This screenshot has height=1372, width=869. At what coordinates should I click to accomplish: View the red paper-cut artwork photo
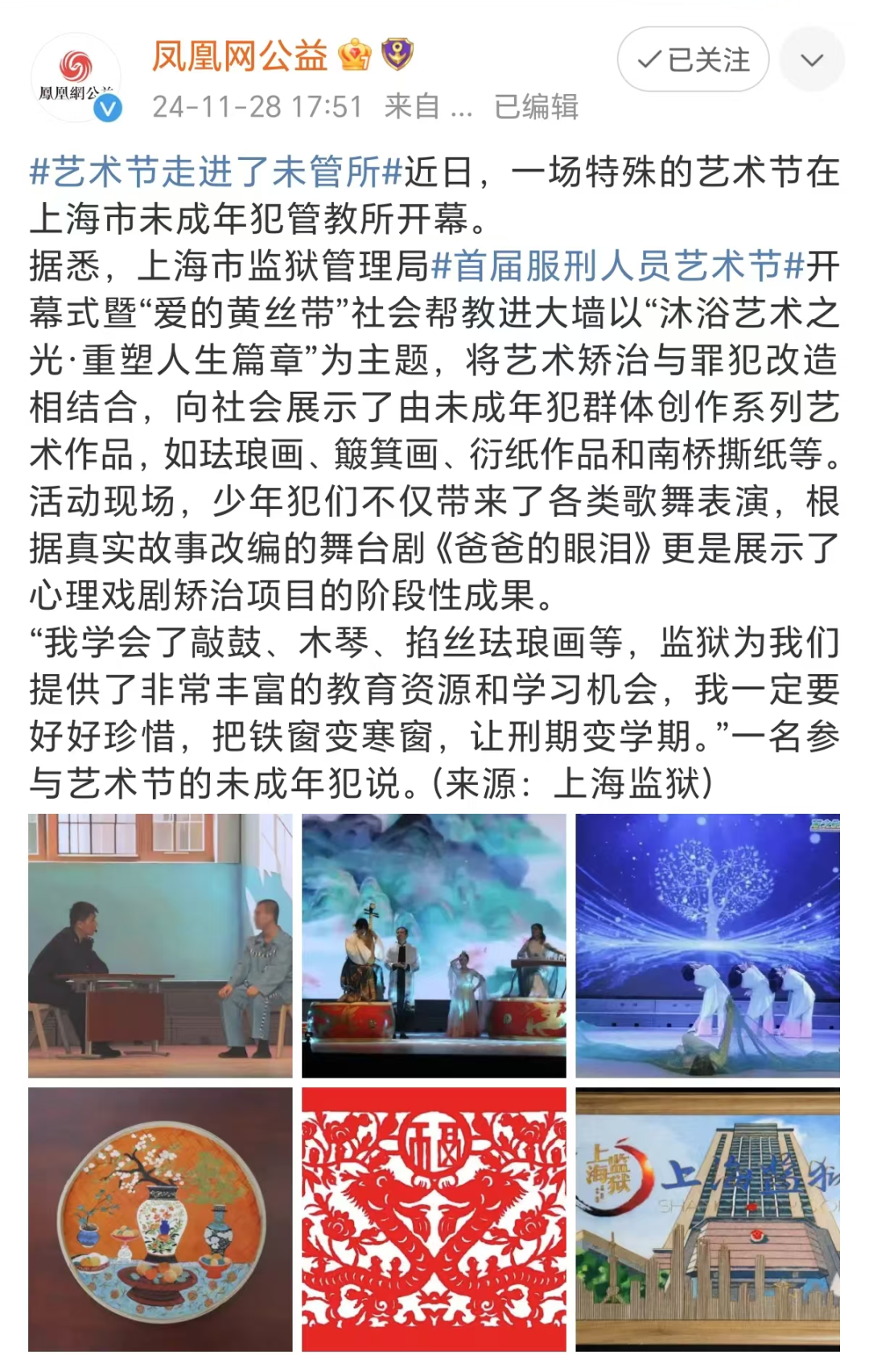coord(434,1218)
